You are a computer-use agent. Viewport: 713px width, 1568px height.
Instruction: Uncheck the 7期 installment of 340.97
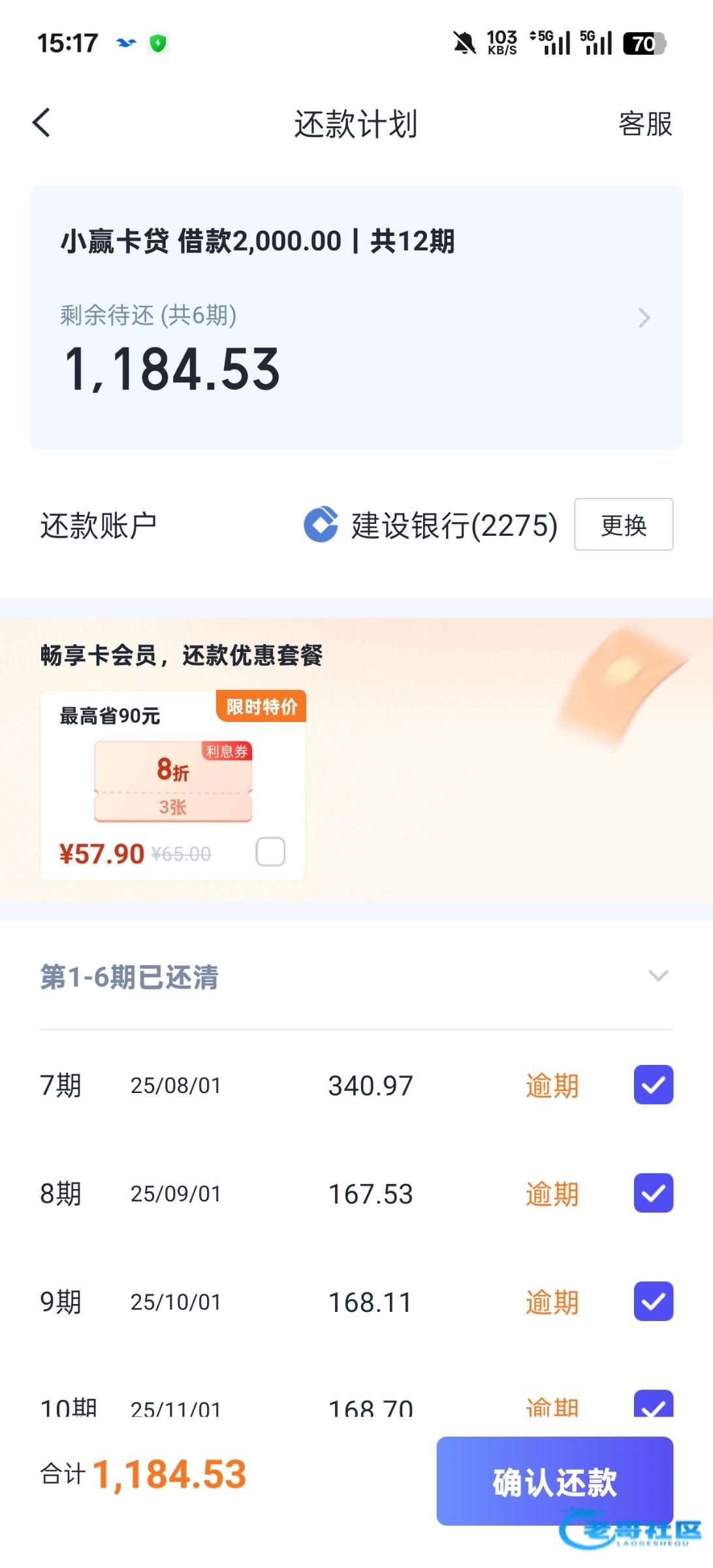click(653, 1085)
